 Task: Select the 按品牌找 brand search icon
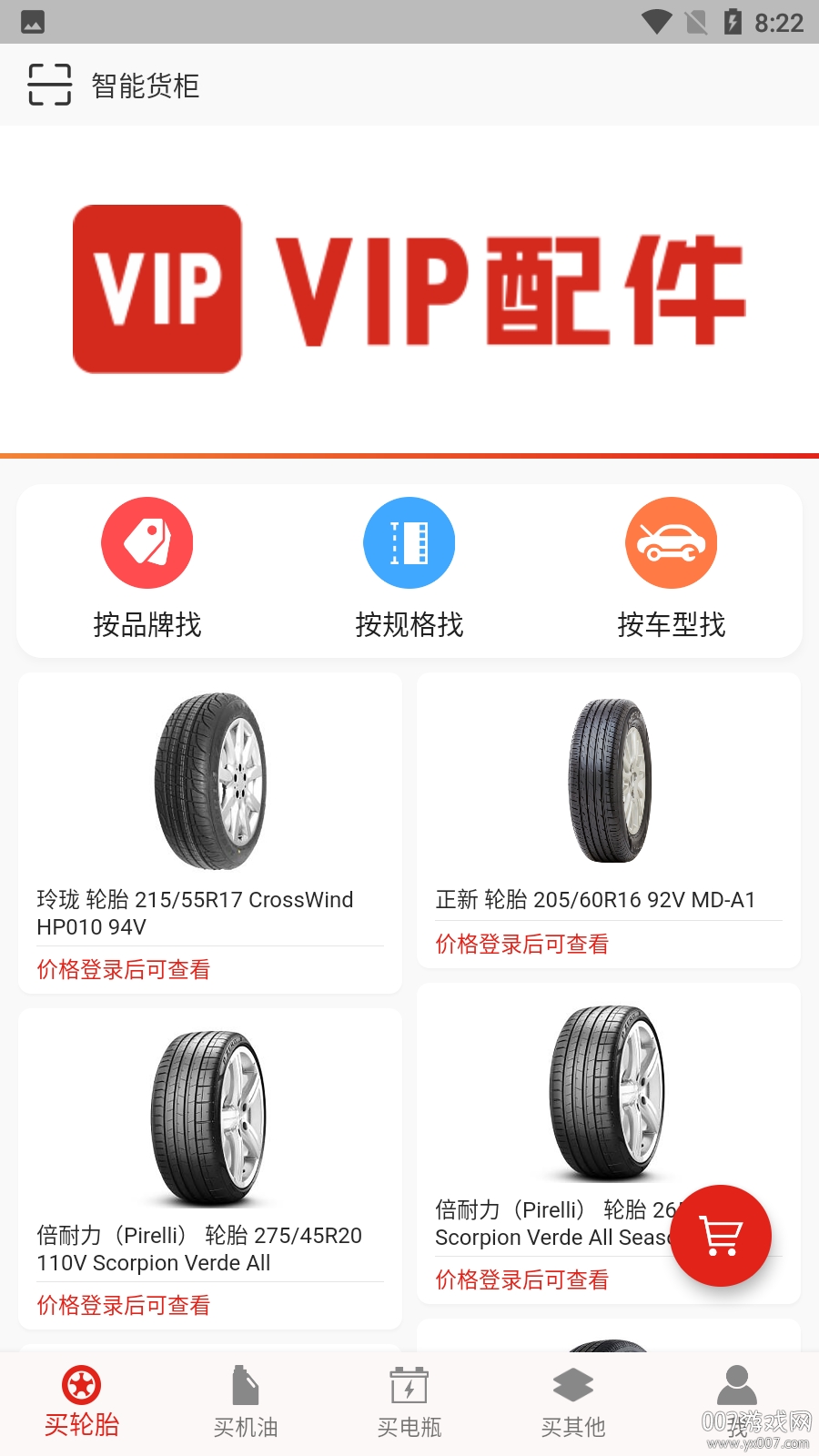(x=147, y=542)
